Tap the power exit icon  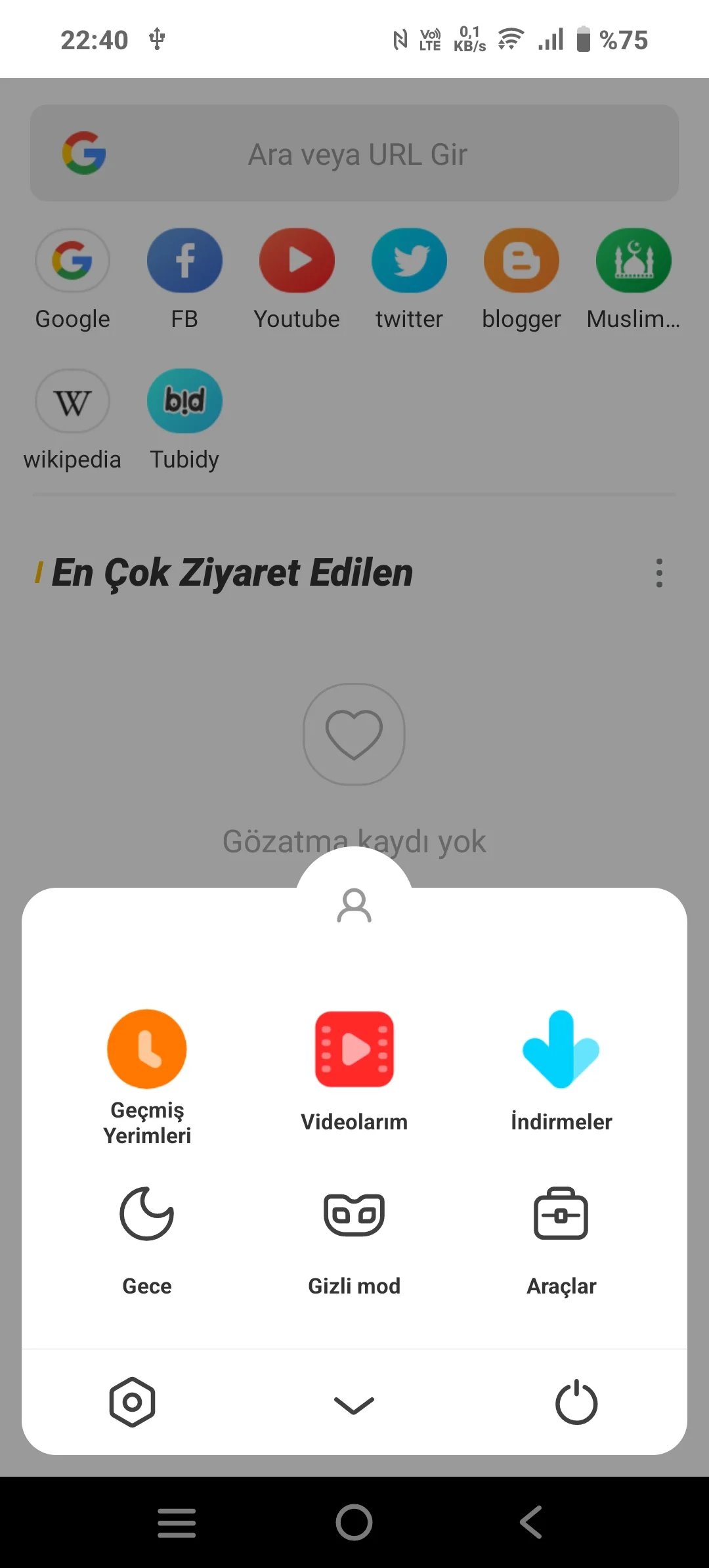[576, 1402]
